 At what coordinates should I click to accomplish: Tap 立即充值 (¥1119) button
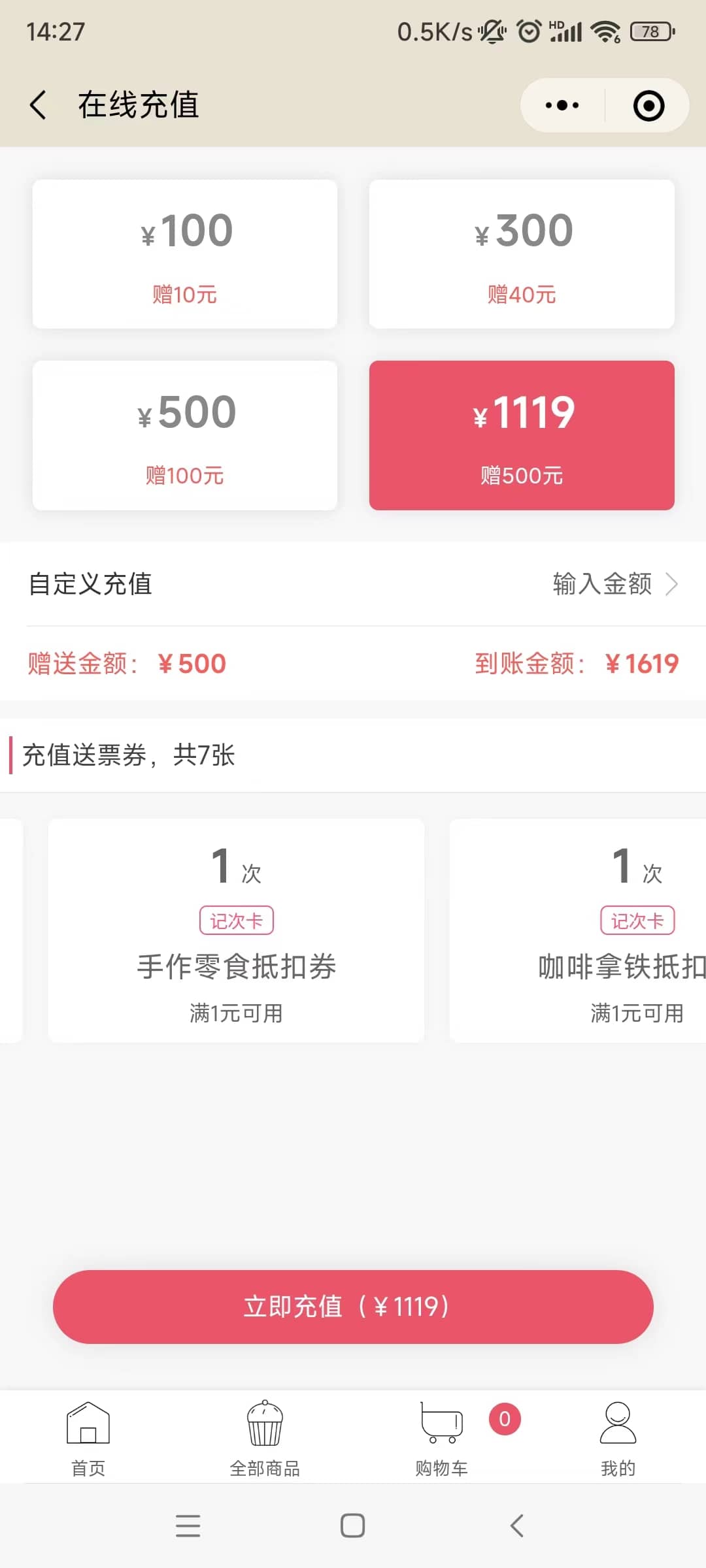coord(353,1307)
